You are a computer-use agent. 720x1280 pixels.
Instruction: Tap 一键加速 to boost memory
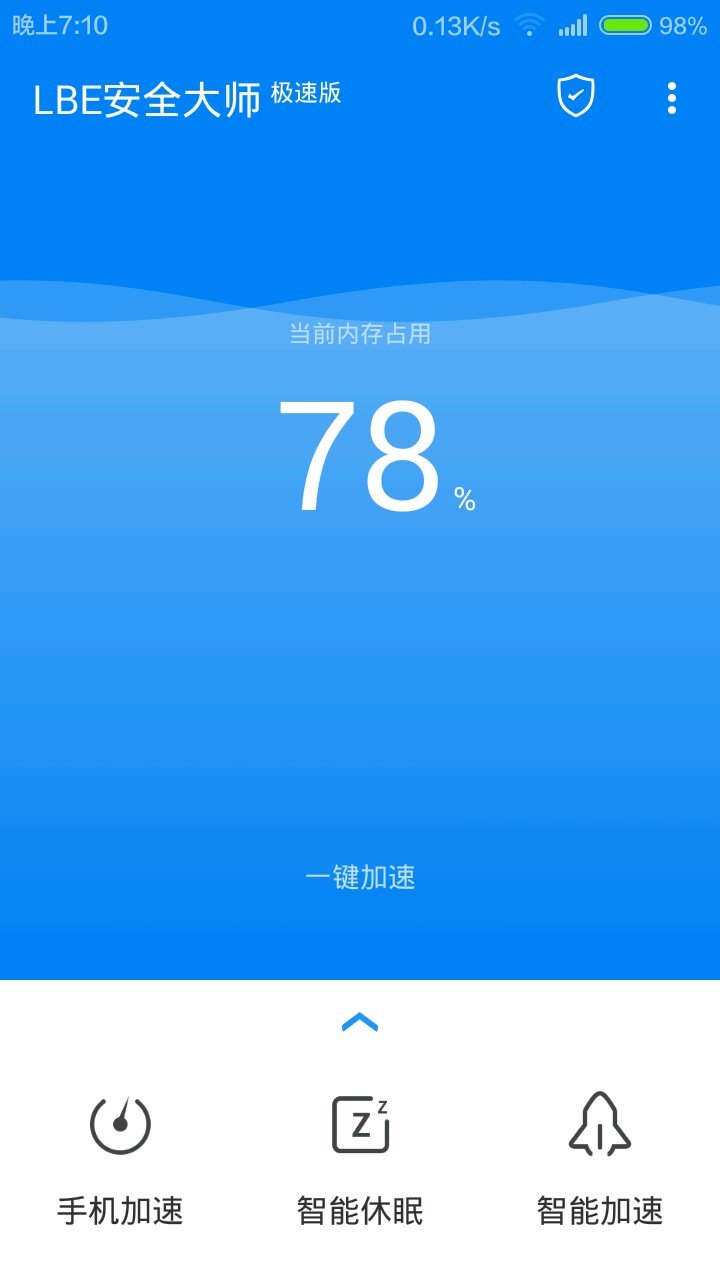point(360,877)
